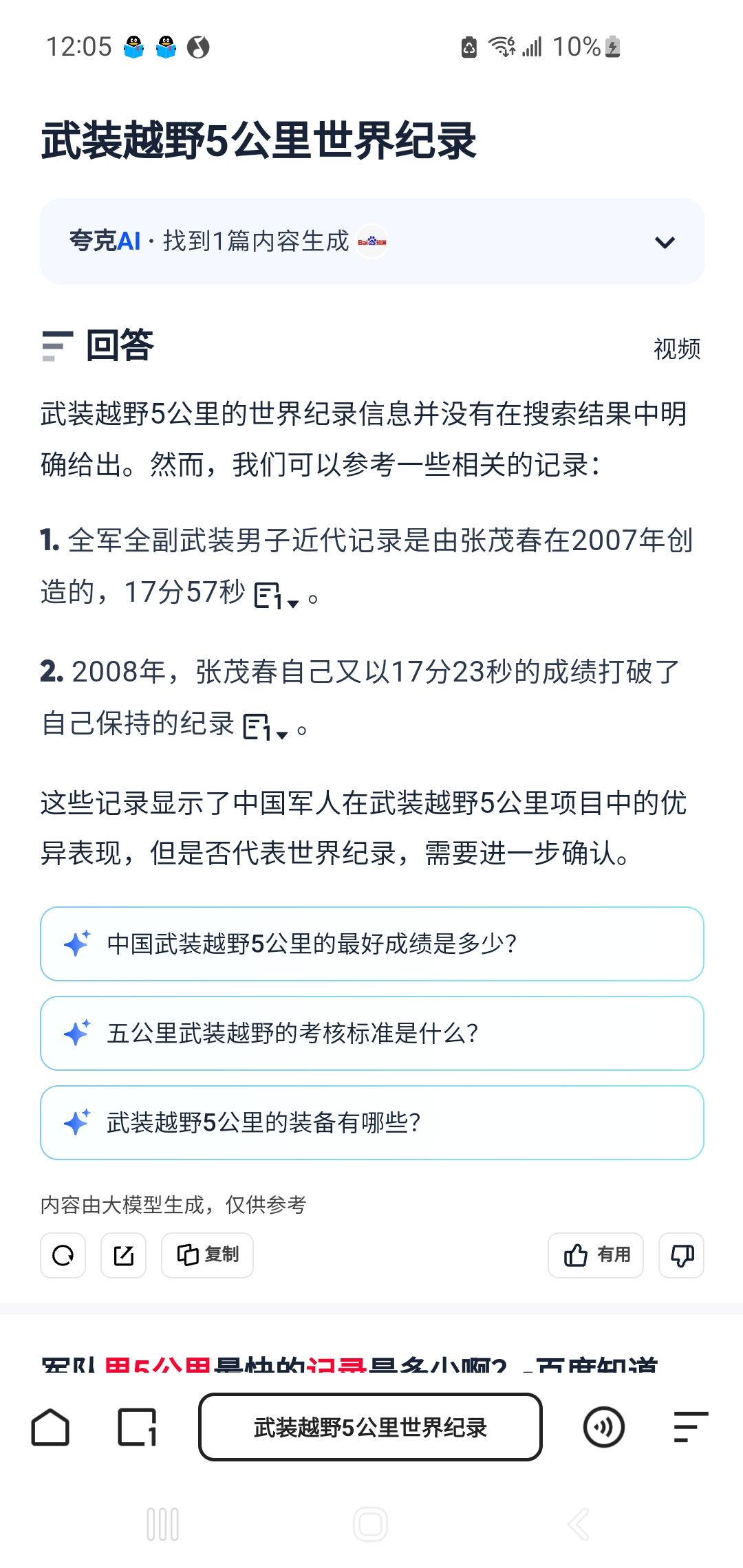
Task: Open the voice assistant icon
Action: [x=603, y=1427]
